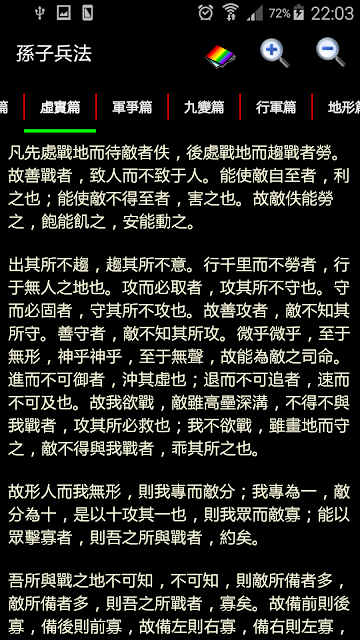
Task: Zoom in the text with plus magnifier
Action: point(275,54)
